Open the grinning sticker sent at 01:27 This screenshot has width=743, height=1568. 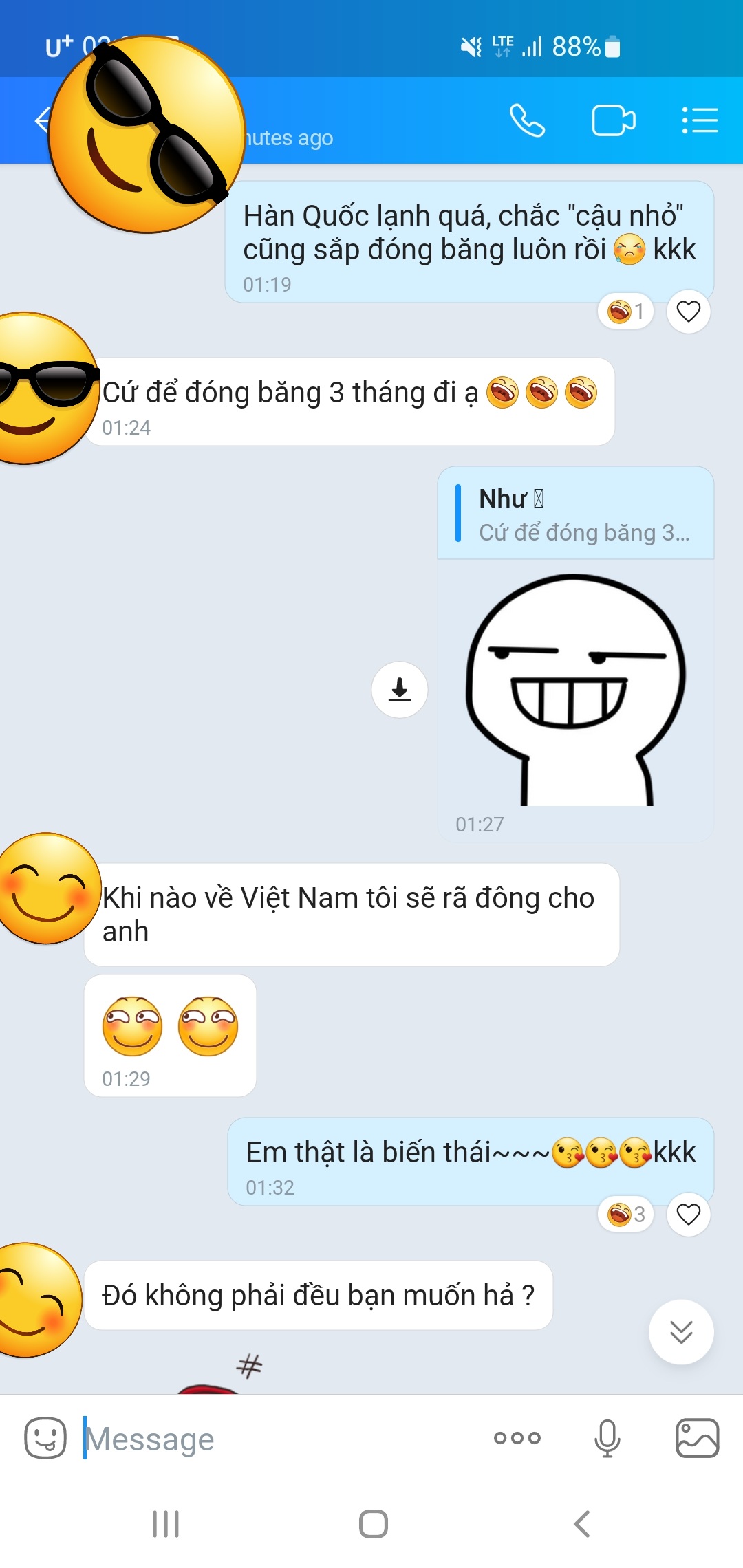coord(575,689)
